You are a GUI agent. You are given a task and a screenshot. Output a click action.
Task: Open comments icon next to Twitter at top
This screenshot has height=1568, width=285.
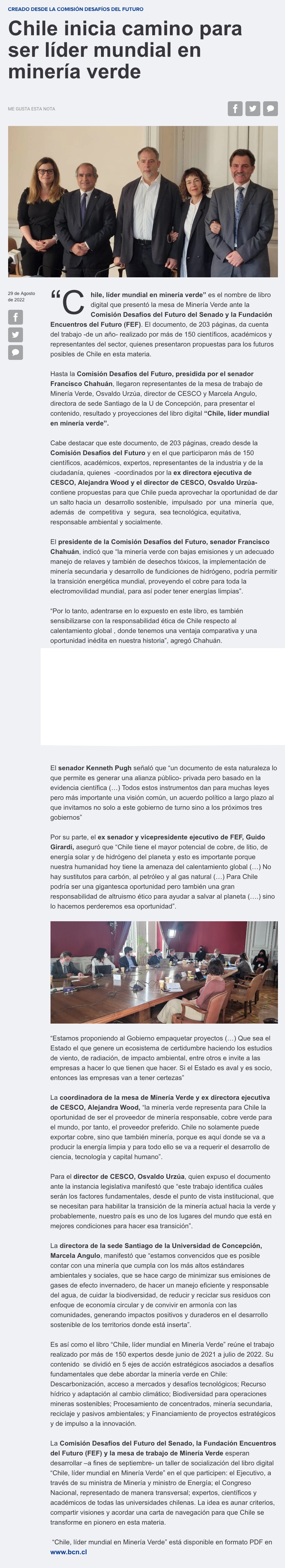pos(271,108)
